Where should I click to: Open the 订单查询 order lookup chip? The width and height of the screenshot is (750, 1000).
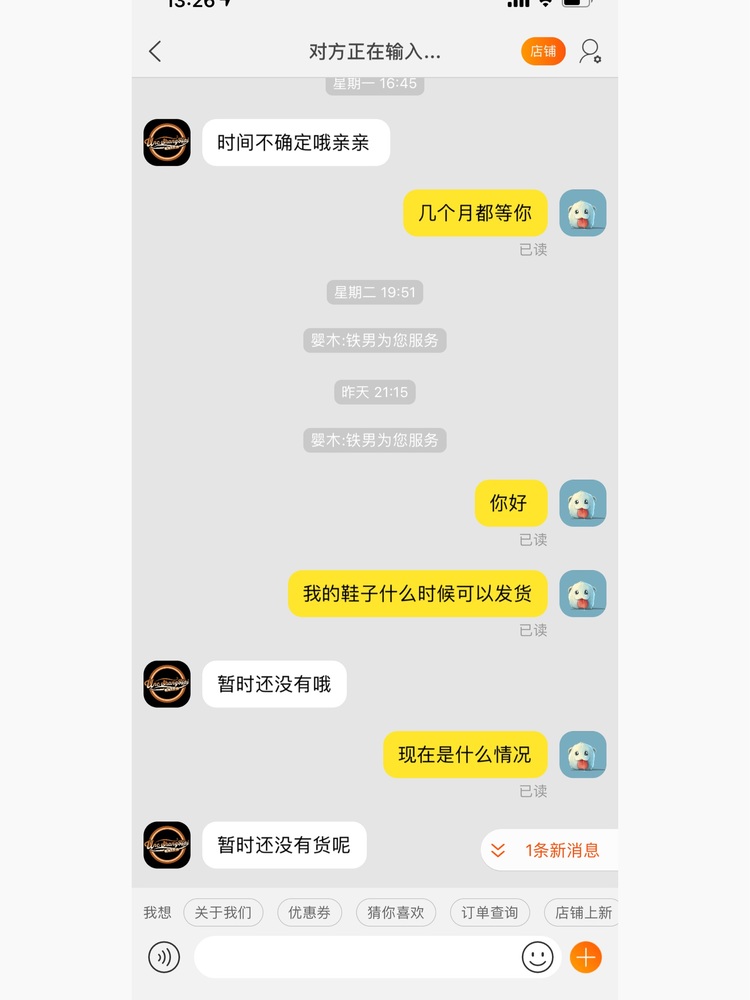coord(490,912)
